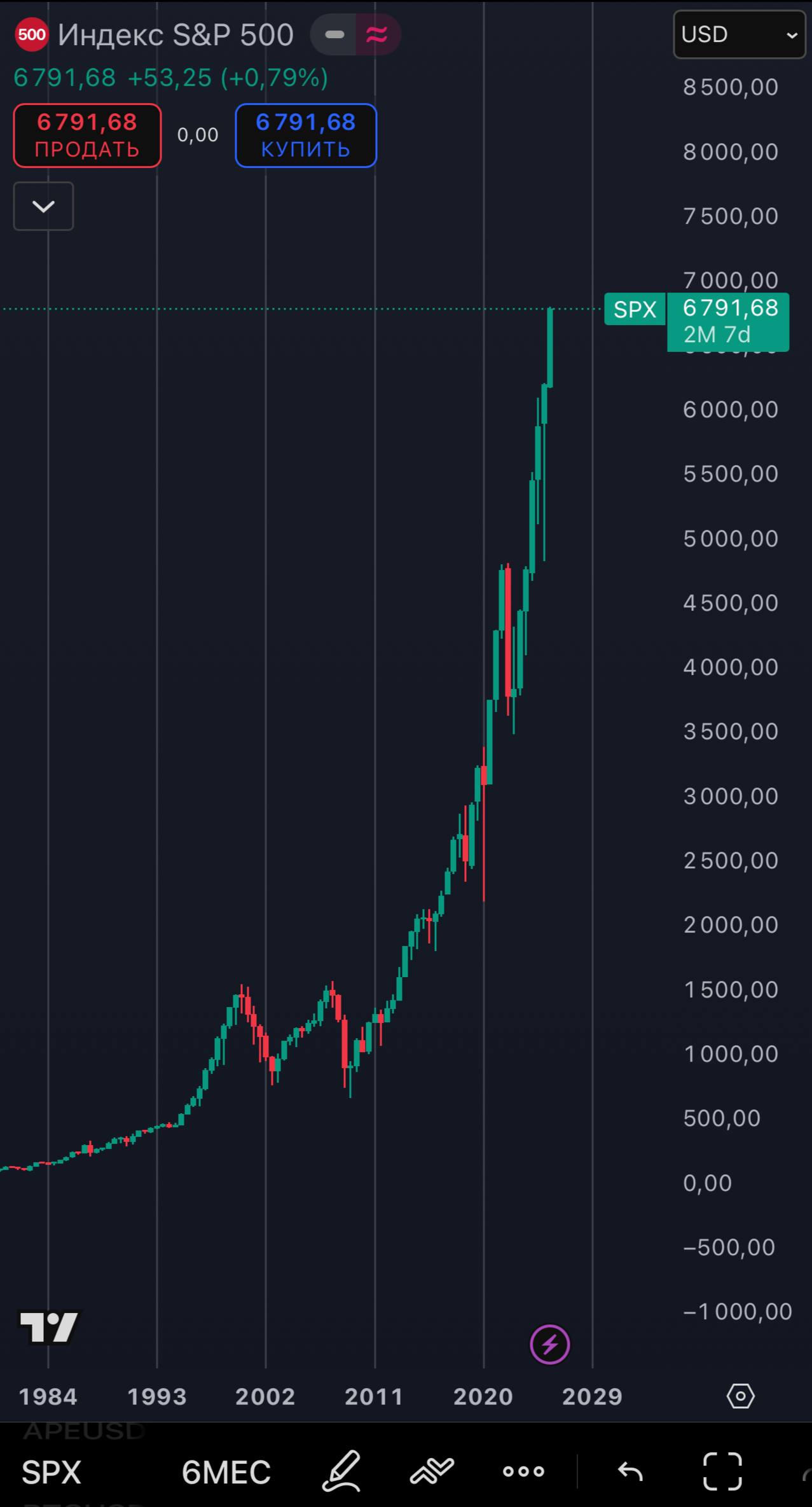
Task: Expand the chart legend chevron
Action: pos(43,206)
